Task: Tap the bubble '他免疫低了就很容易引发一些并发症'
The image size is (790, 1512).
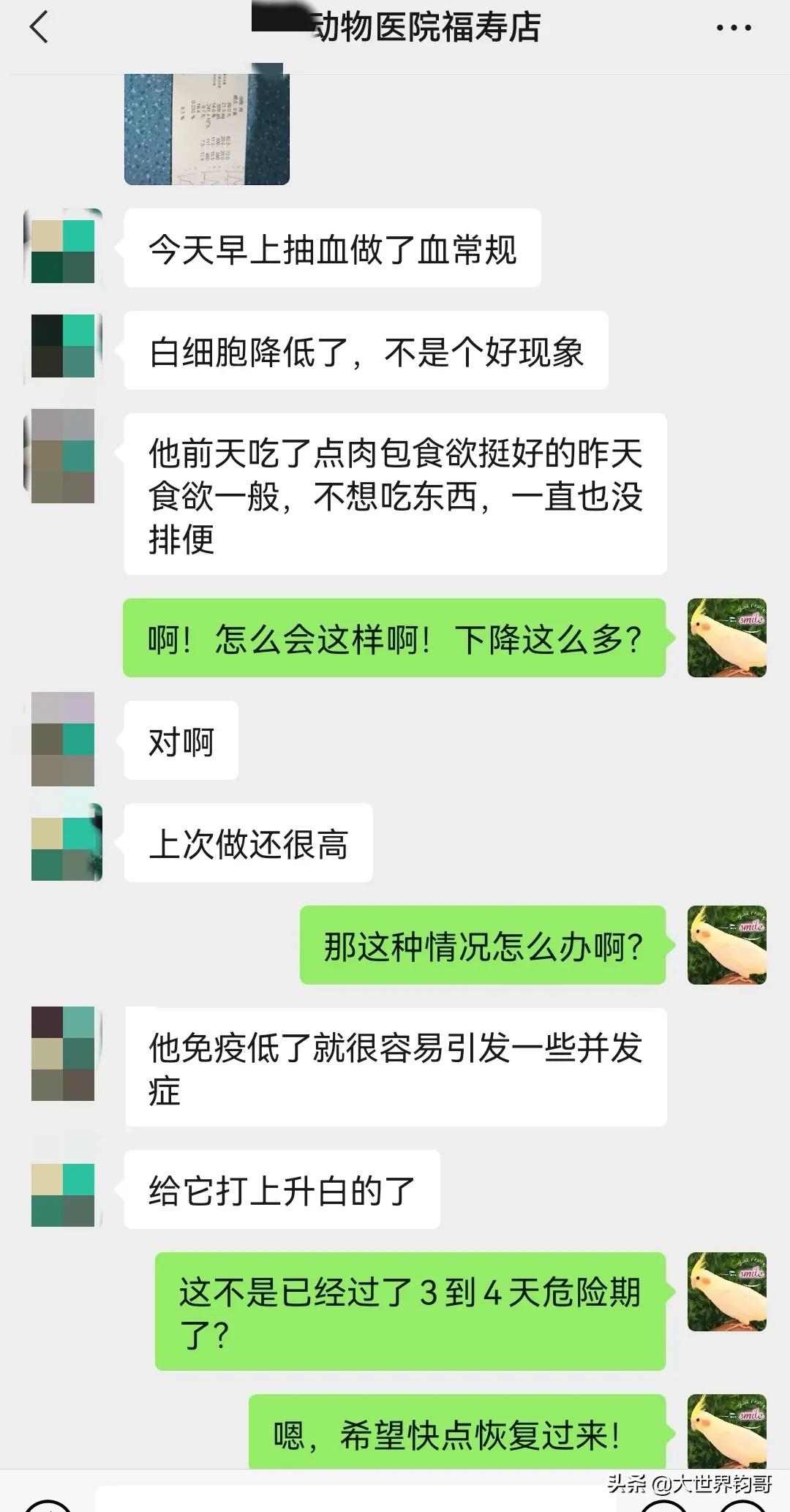Action: click(x=395, y=1068)
